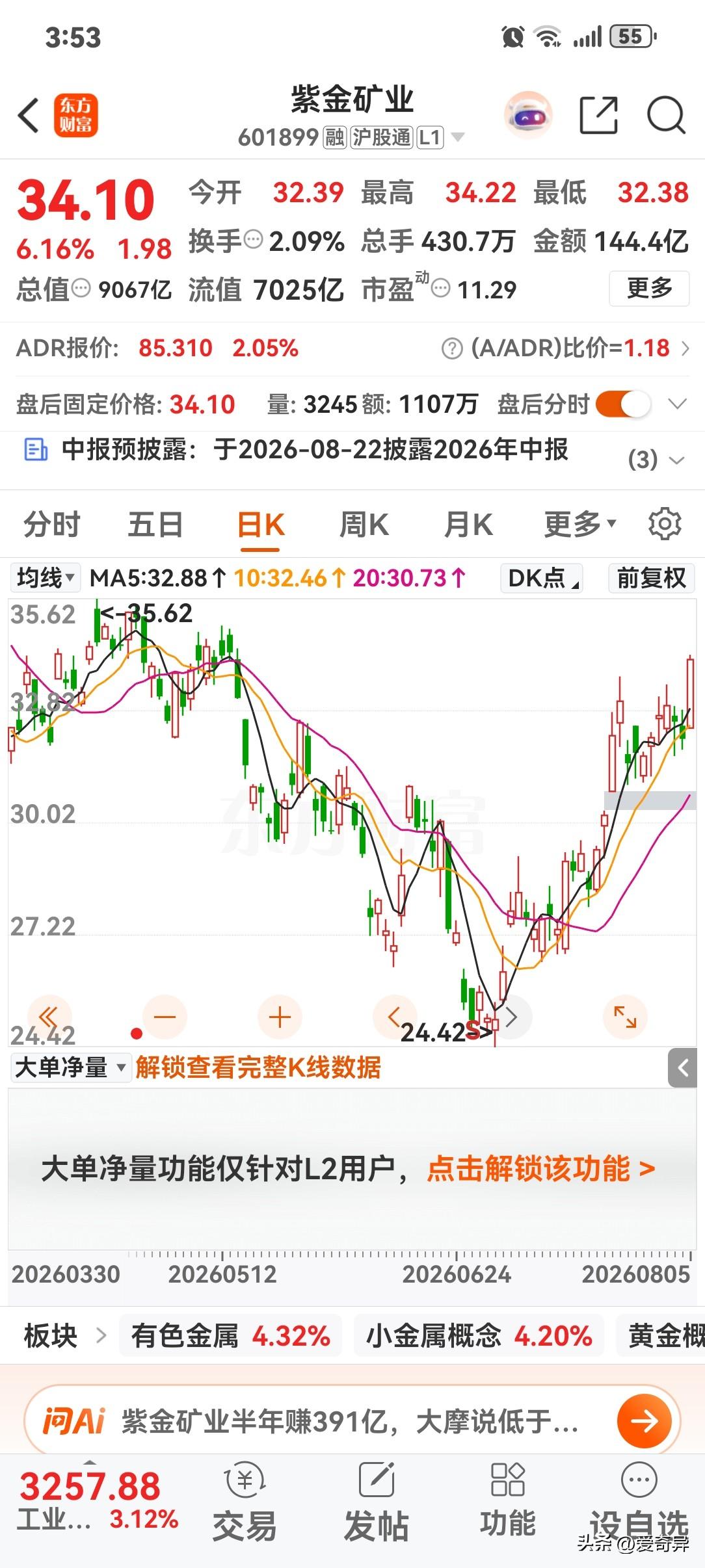Open the AI robot assistant icon
This screenshot has height=1568, width=705.
click(x=528, y=115)
